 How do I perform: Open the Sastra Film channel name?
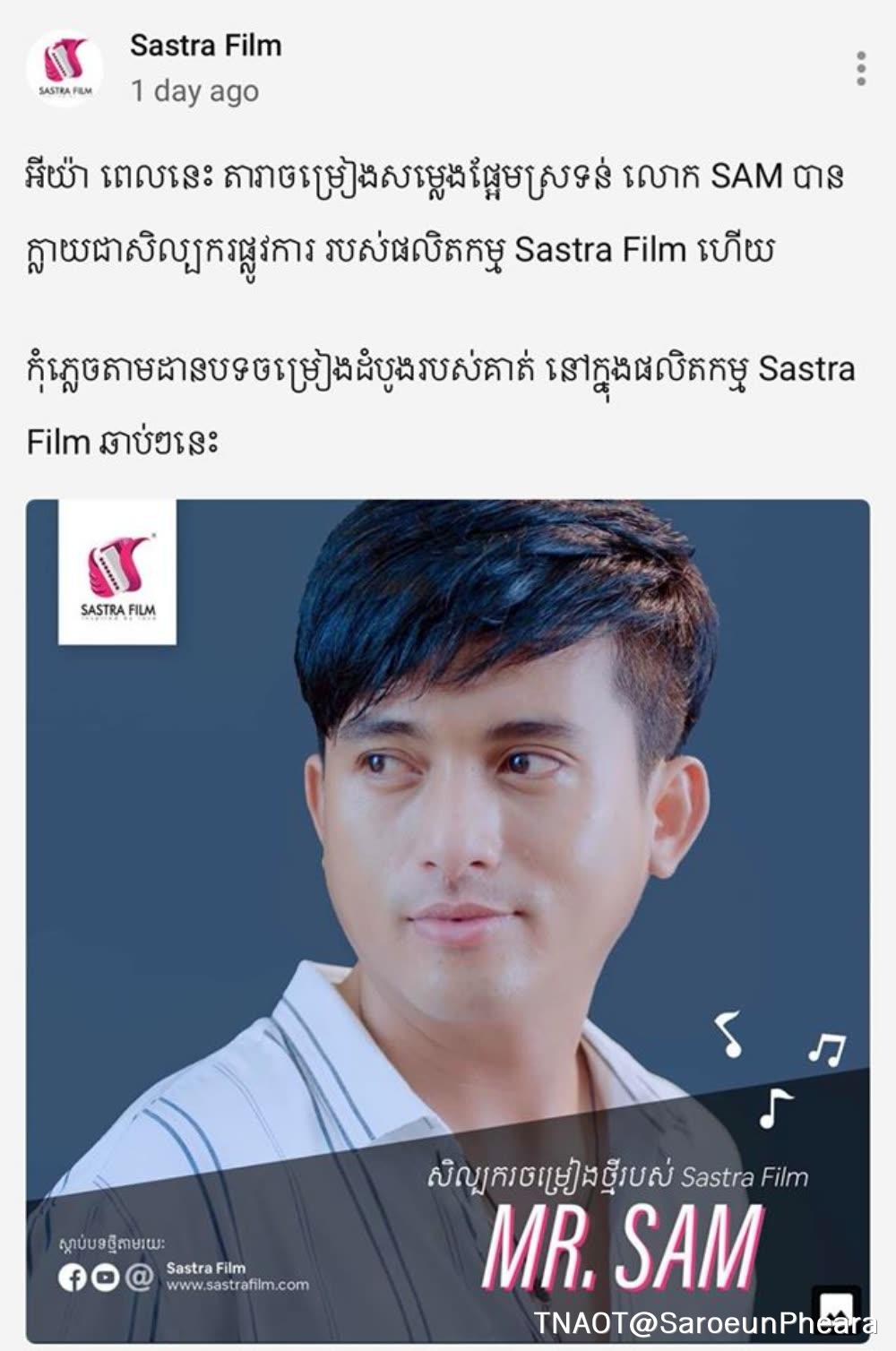(205, 46)
